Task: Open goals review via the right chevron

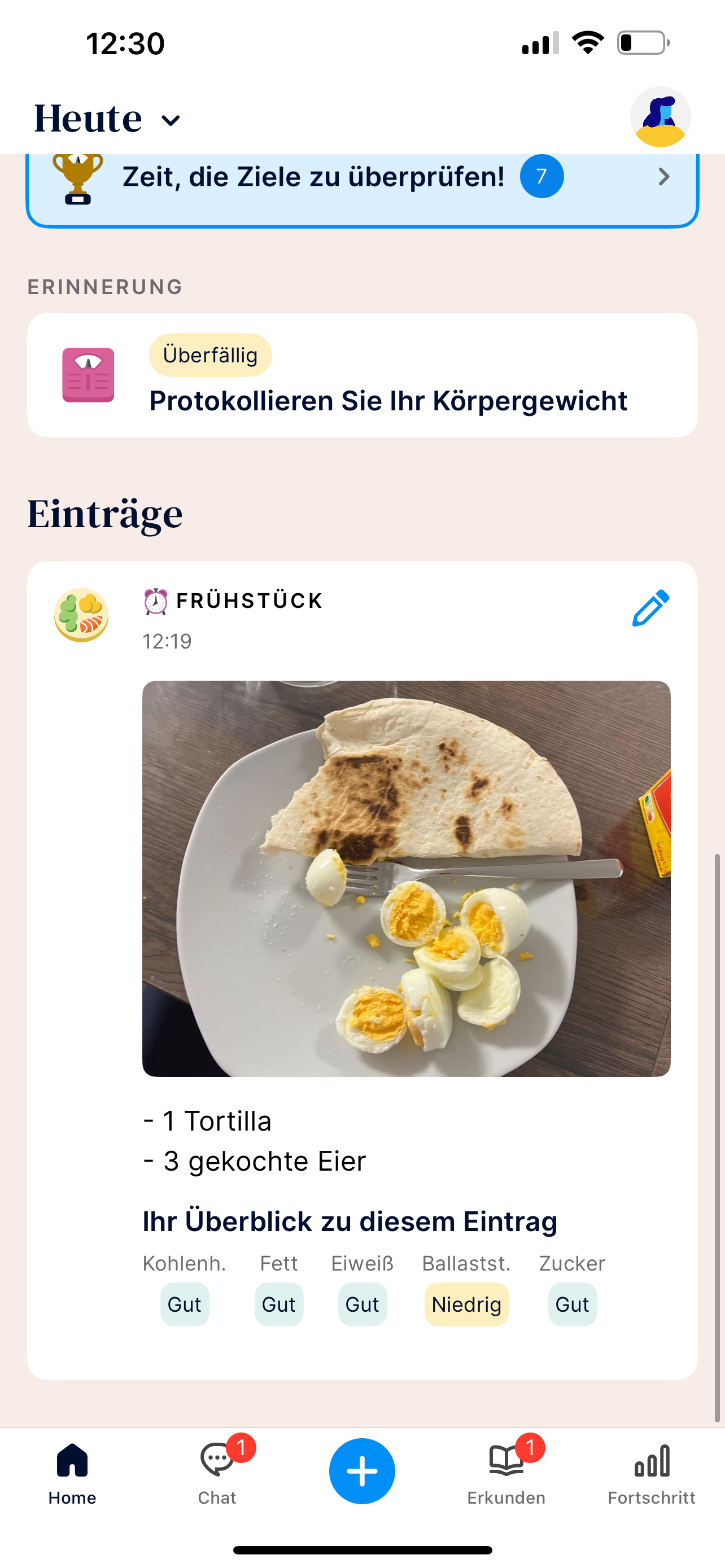Action: 663,177
